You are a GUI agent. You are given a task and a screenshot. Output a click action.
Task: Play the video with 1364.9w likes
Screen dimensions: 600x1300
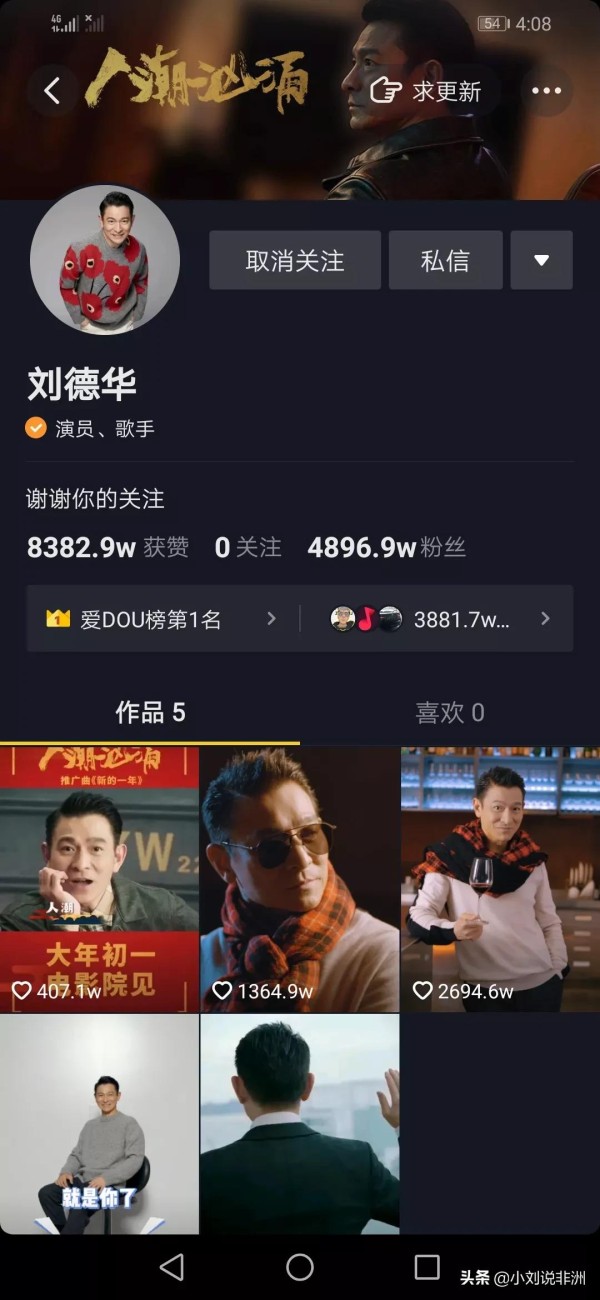(300, 880)
